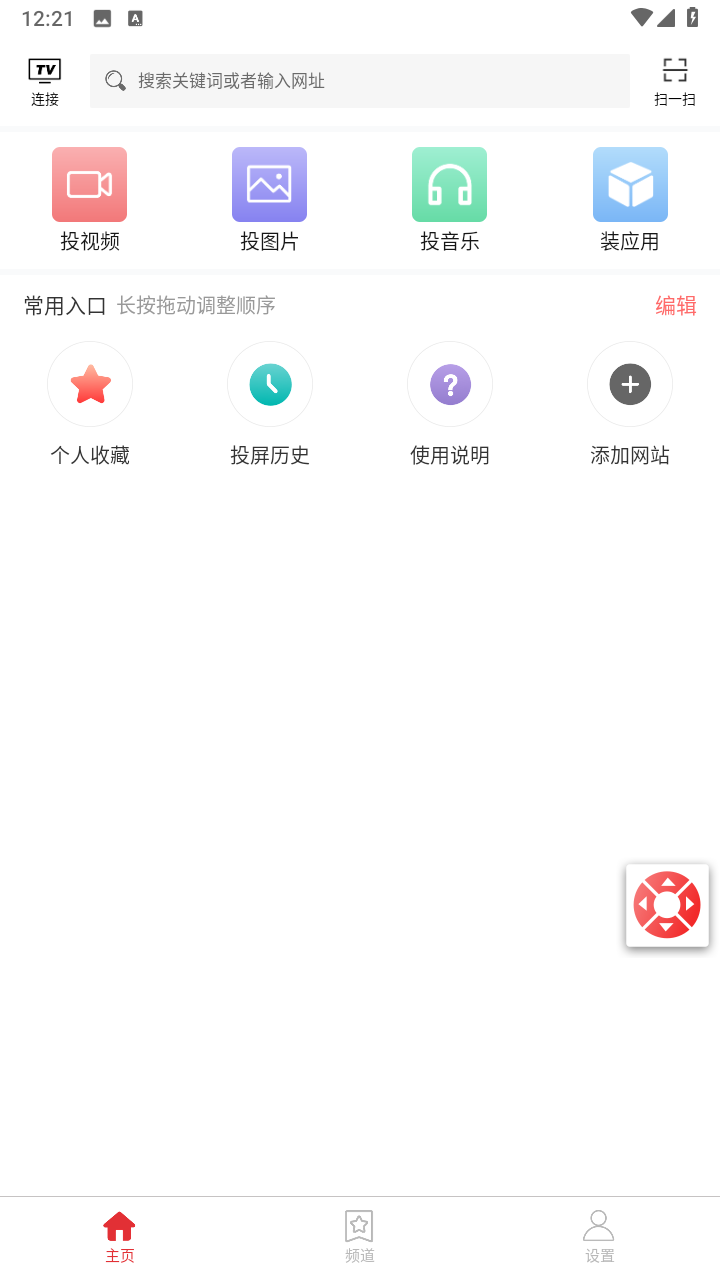
Task: Switch to the 频道 tab
Action: click(x=360, y=1238)
